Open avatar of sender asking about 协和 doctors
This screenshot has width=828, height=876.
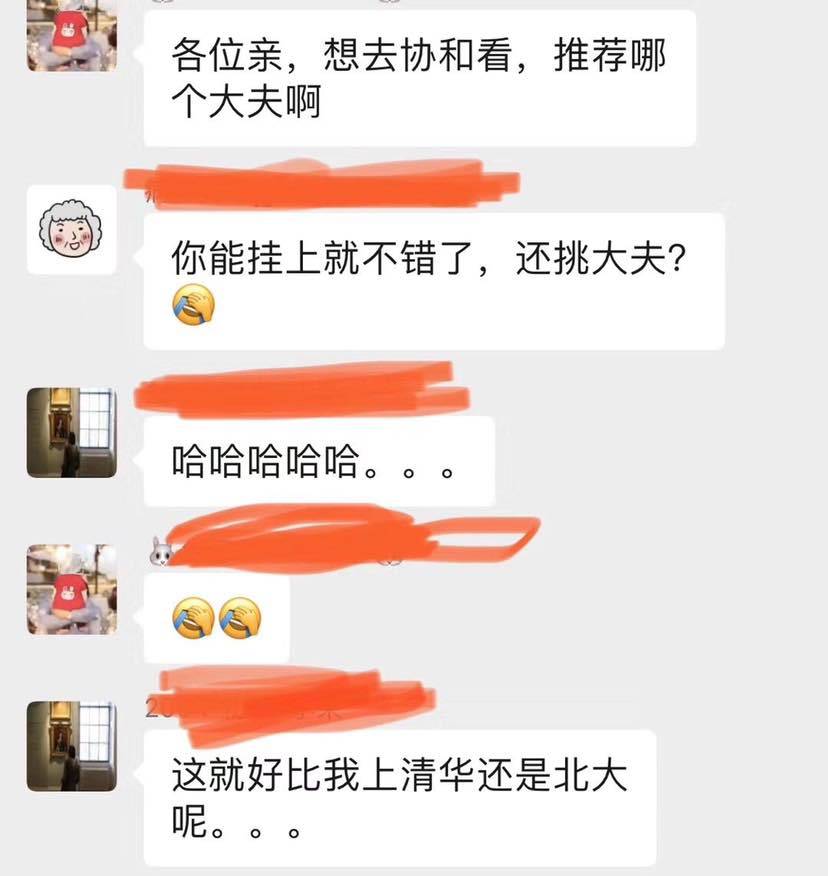pyautogui.click(x=71, y=37)
